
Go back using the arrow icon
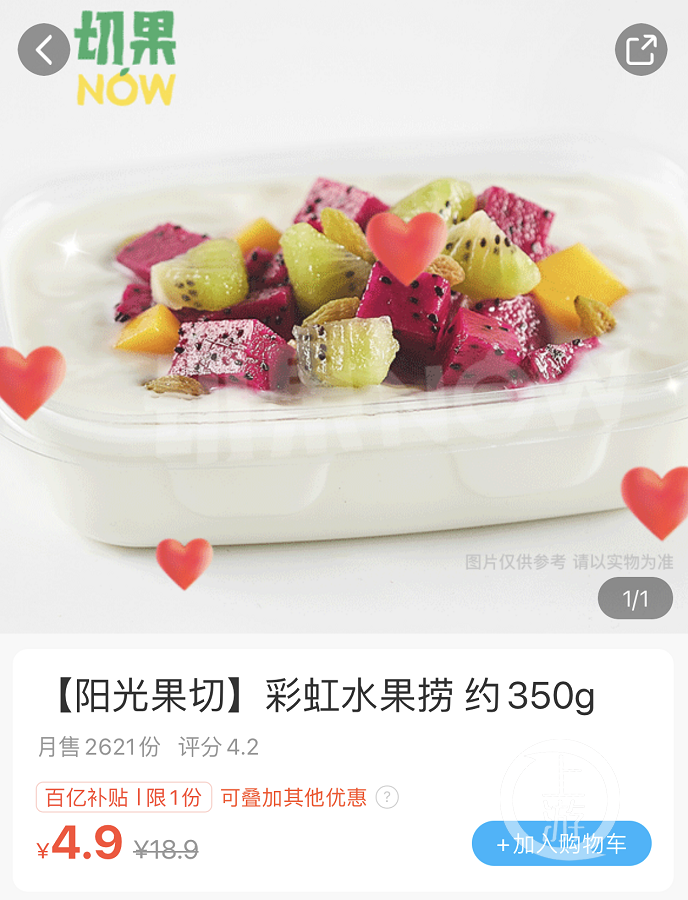coord(44,49)
